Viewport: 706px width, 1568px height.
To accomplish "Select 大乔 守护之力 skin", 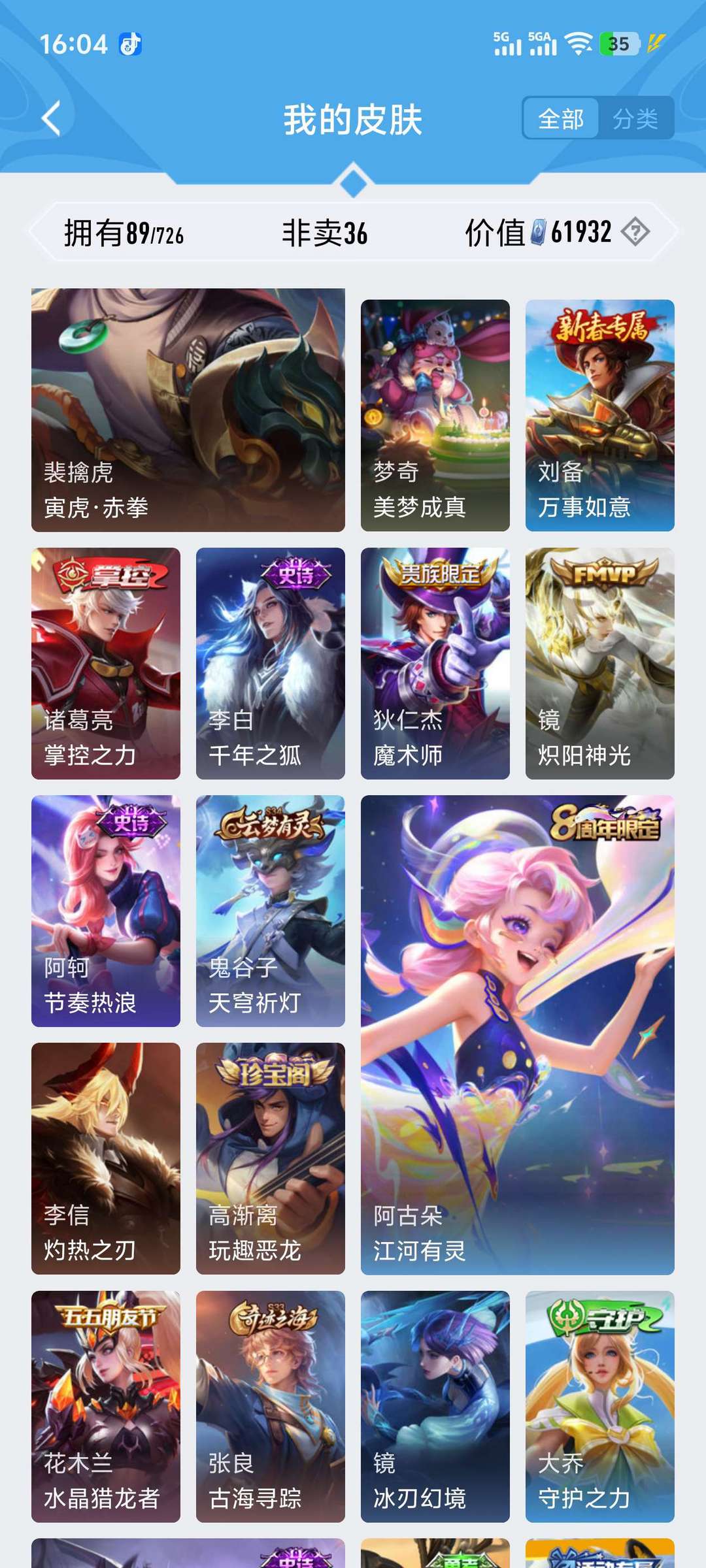I will coord(599,1406).
